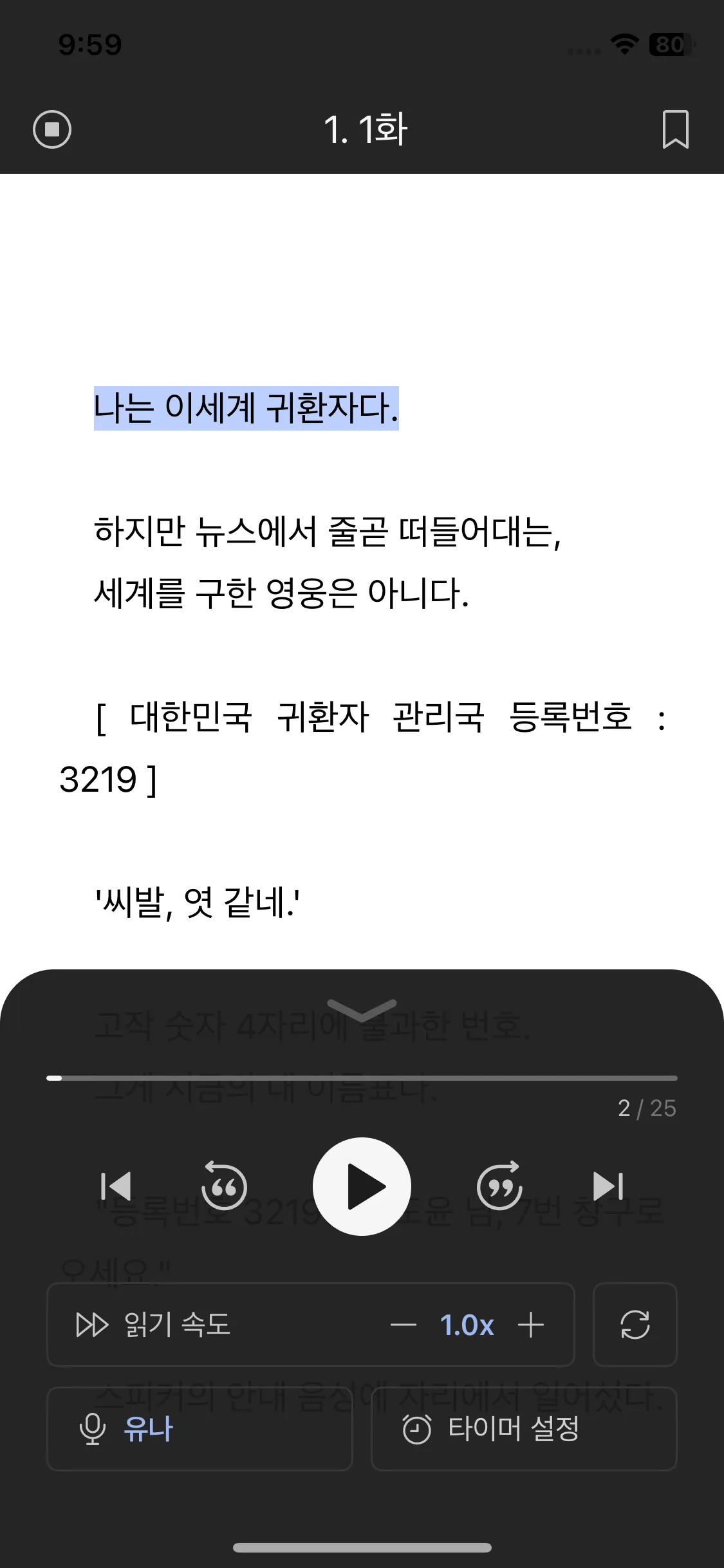Image resolution: width=724 pixels, height=1568 pixels.
Task: Bookmark this chapter
Action: (675, 129)
